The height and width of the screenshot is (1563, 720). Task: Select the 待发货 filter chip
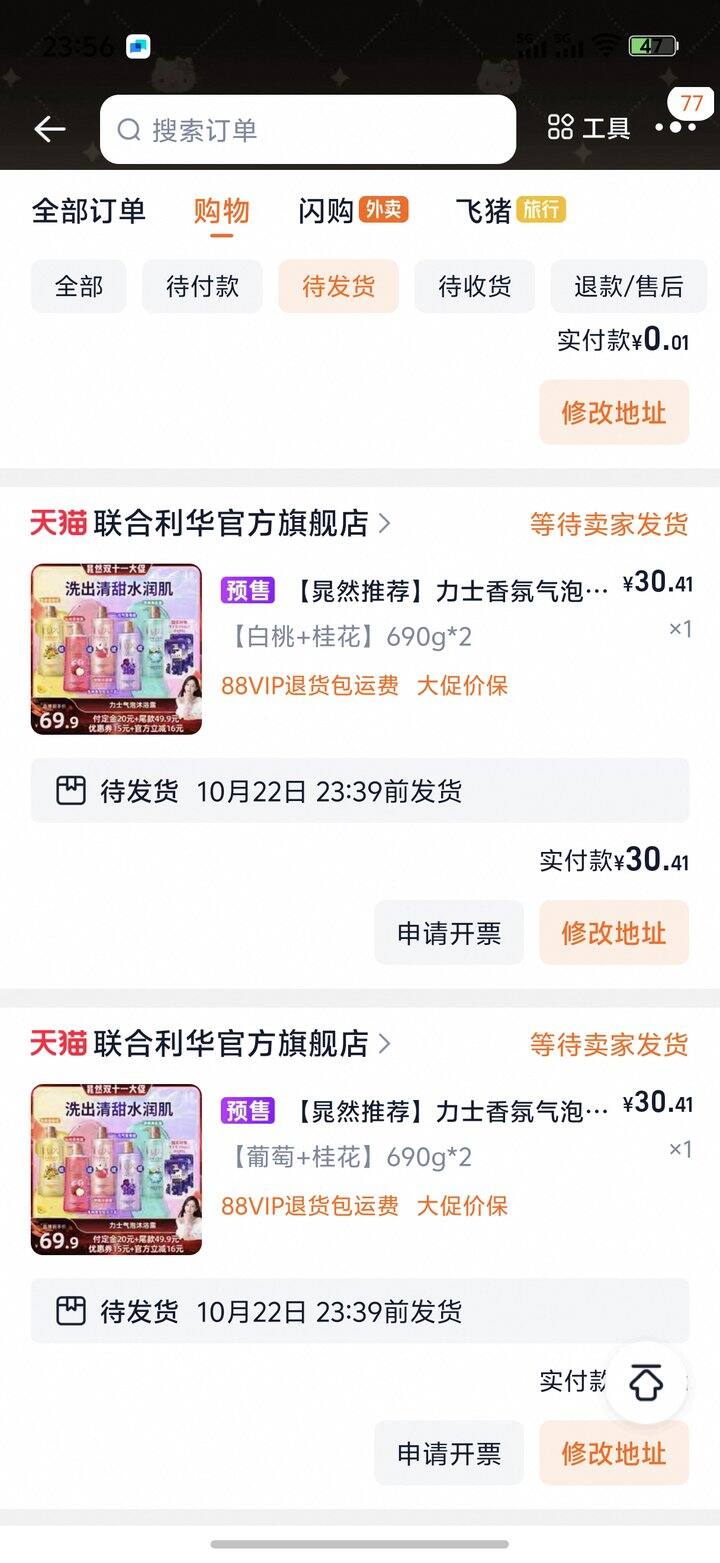coord(338,287)
